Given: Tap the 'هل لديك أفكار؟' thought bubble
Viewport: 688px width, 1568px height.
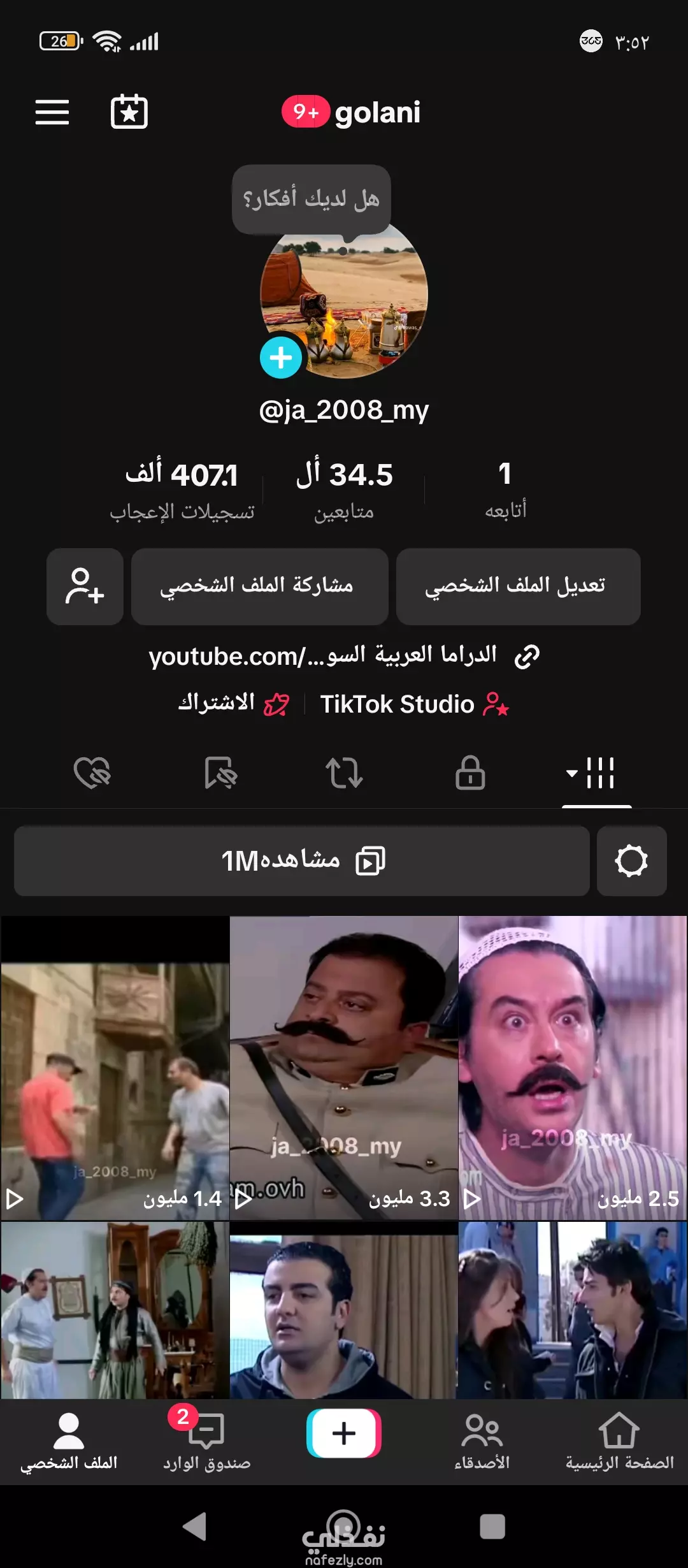Looking at the screenshot, I should [311, 200].
